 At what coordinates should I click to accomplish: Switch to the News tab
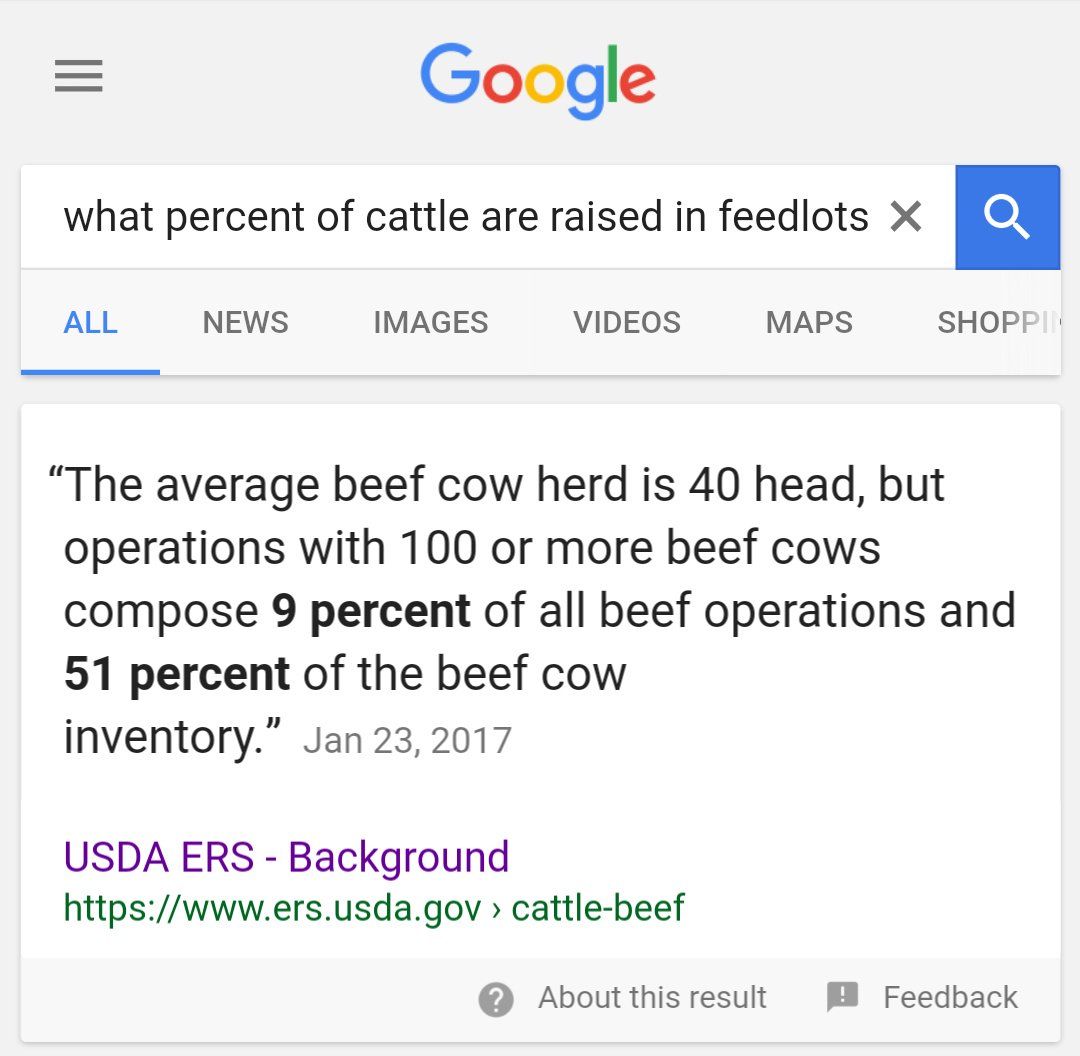245,323
